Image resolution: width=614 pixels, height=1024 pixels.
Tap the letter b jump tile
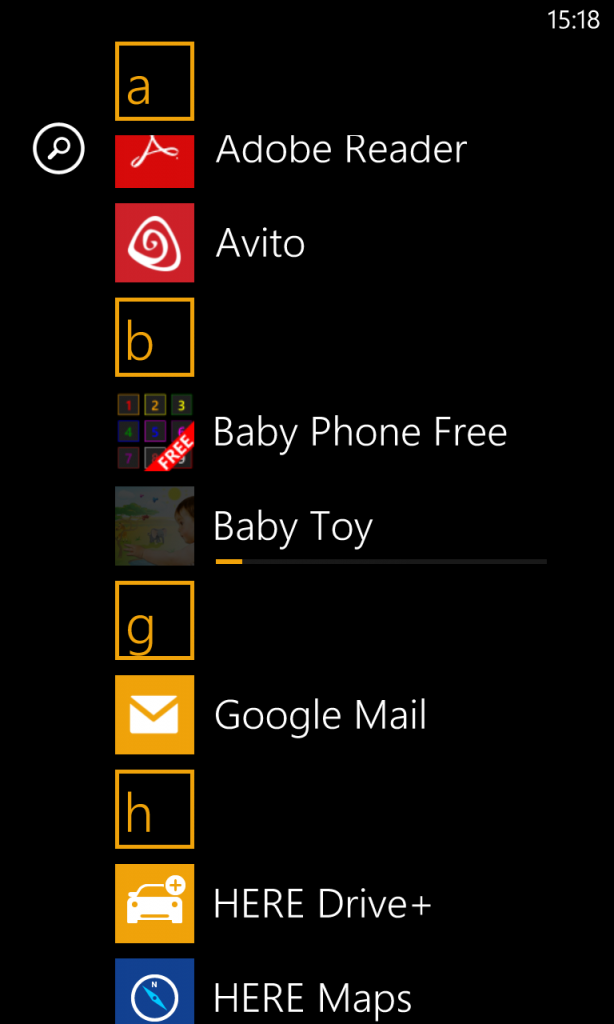click(x=154, y=337)
